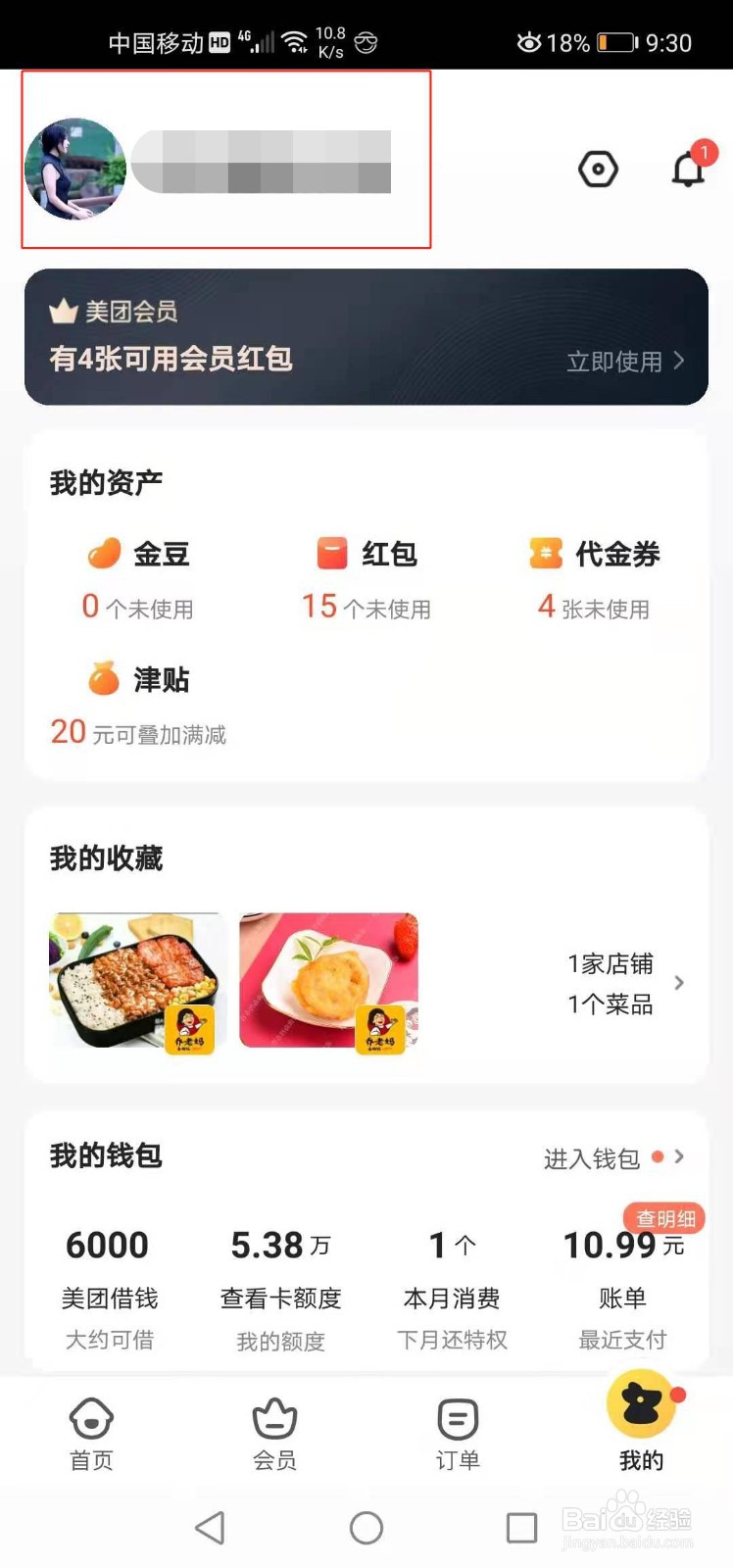Open the settings gear icon
The width and height of the screenshot is (733, 1568).
[x=598, y=169]
